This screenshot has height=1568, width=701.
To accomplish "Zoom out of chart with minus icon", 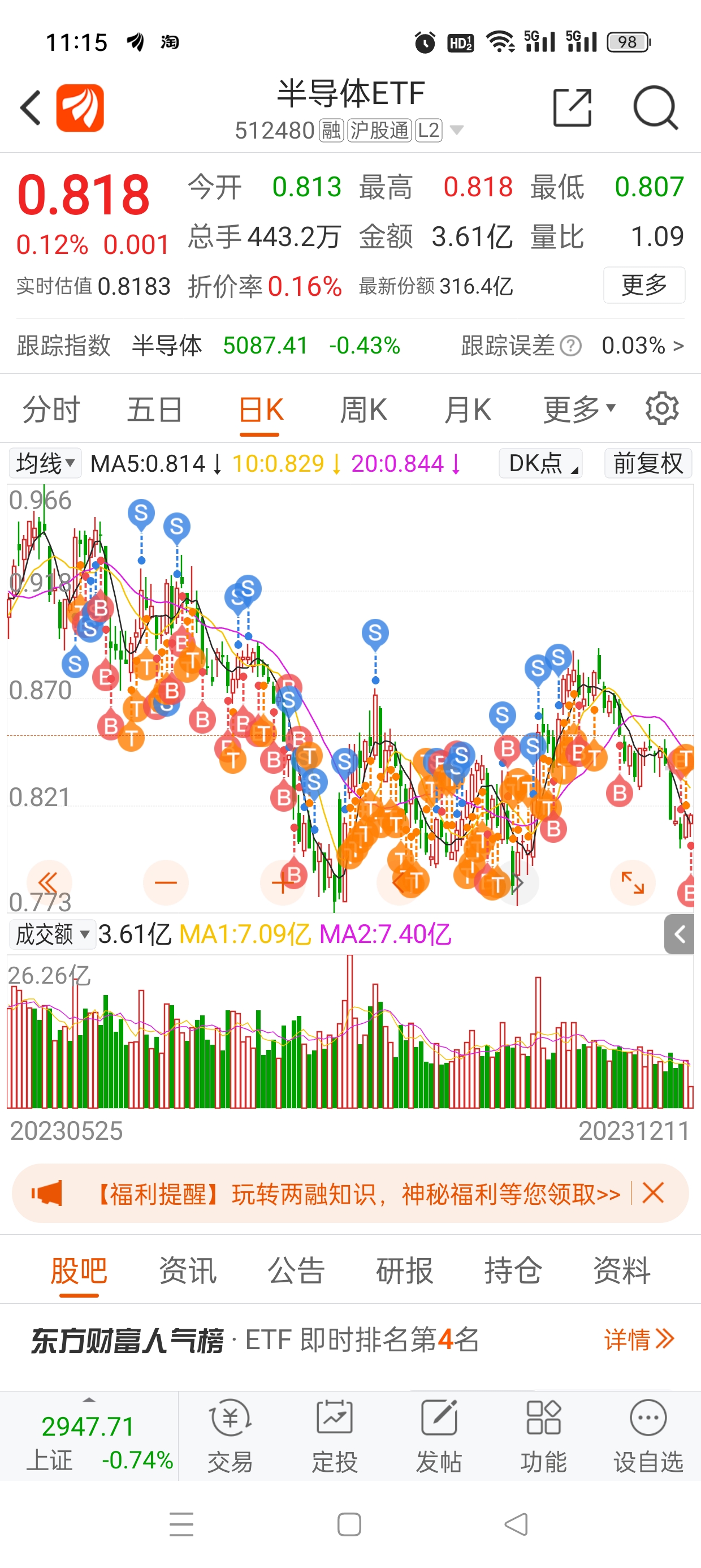I will coord(166,882).
